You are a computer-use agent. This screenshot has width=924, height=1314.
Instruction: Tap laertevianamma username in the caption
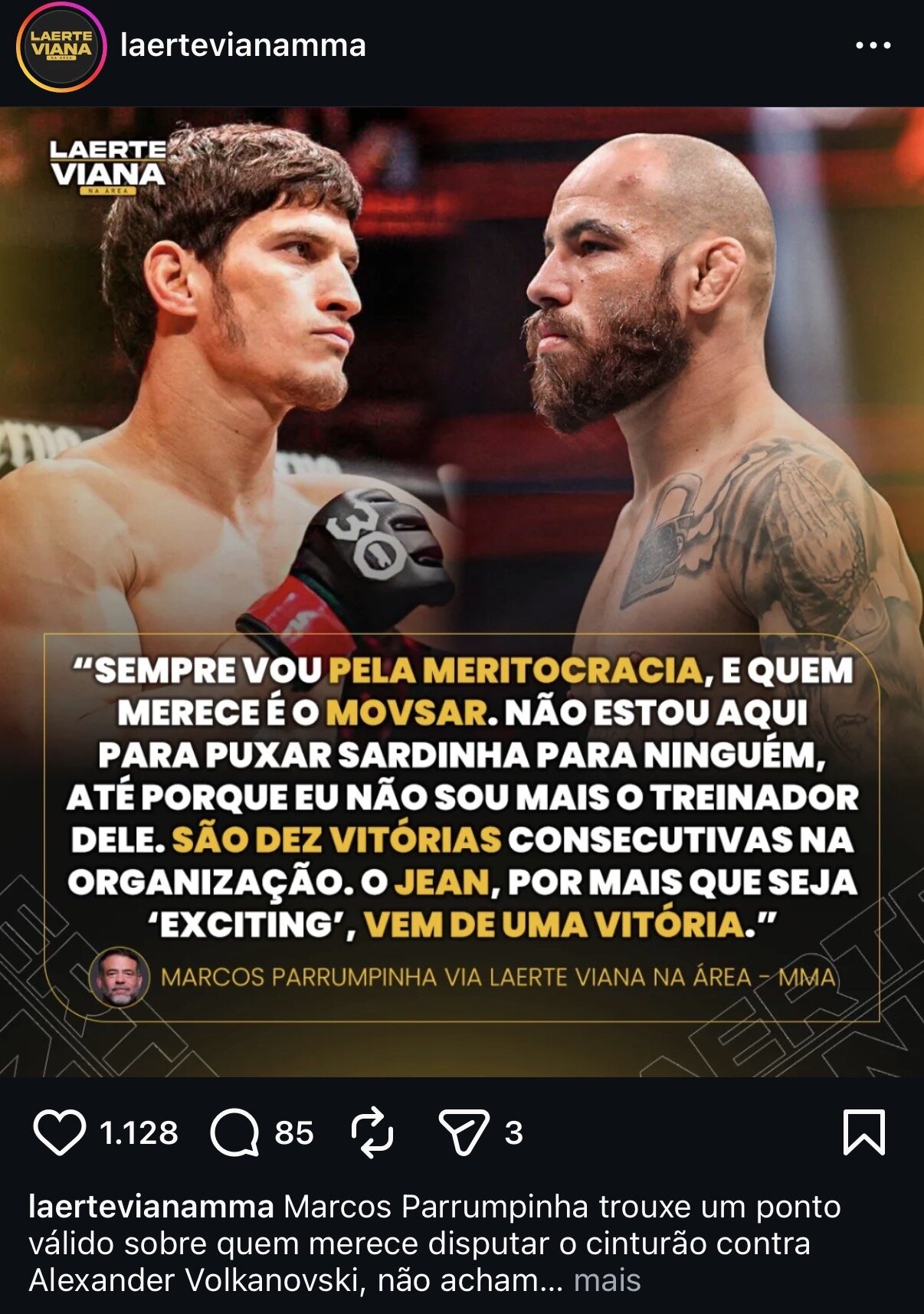(151, 1207)
